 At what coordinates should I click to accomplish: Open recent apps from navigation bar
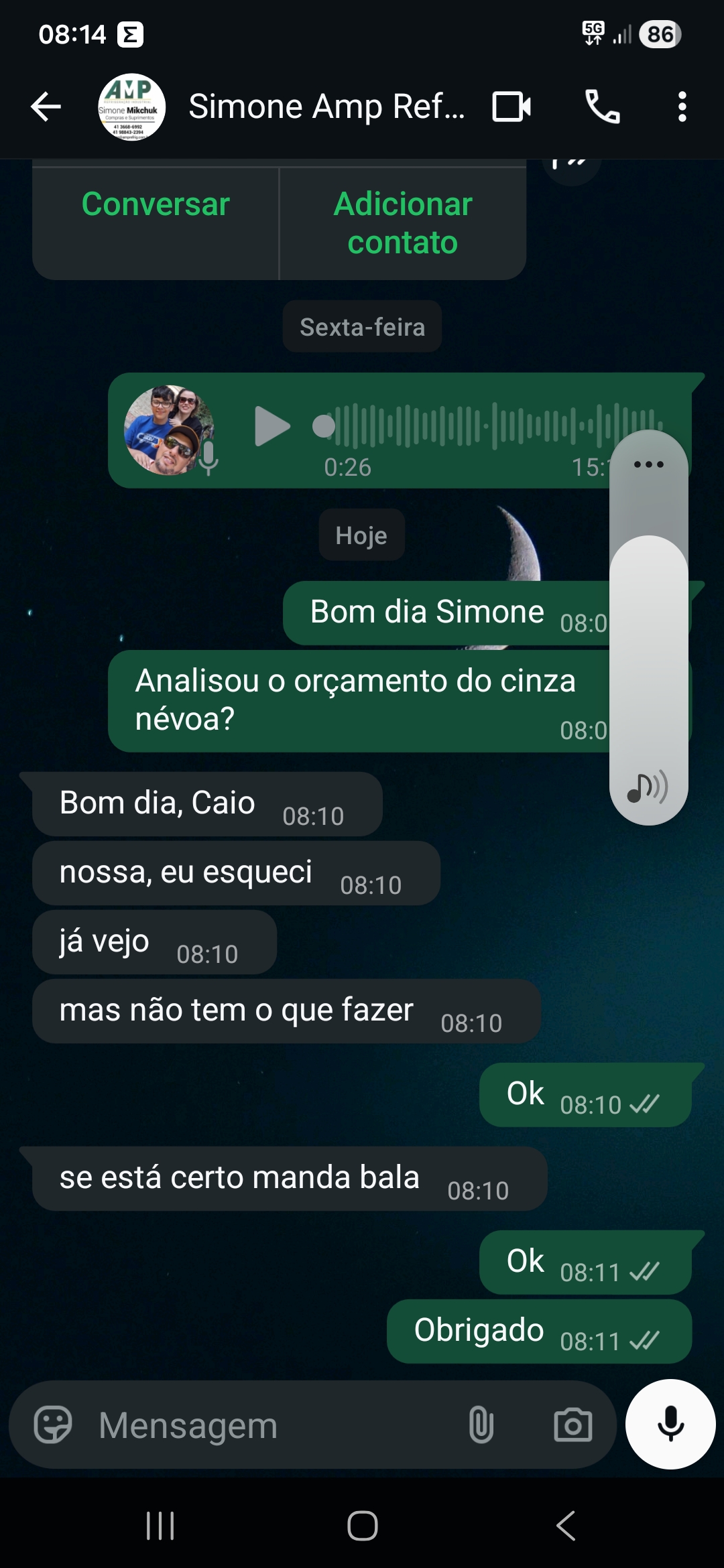coord(160,1526)
